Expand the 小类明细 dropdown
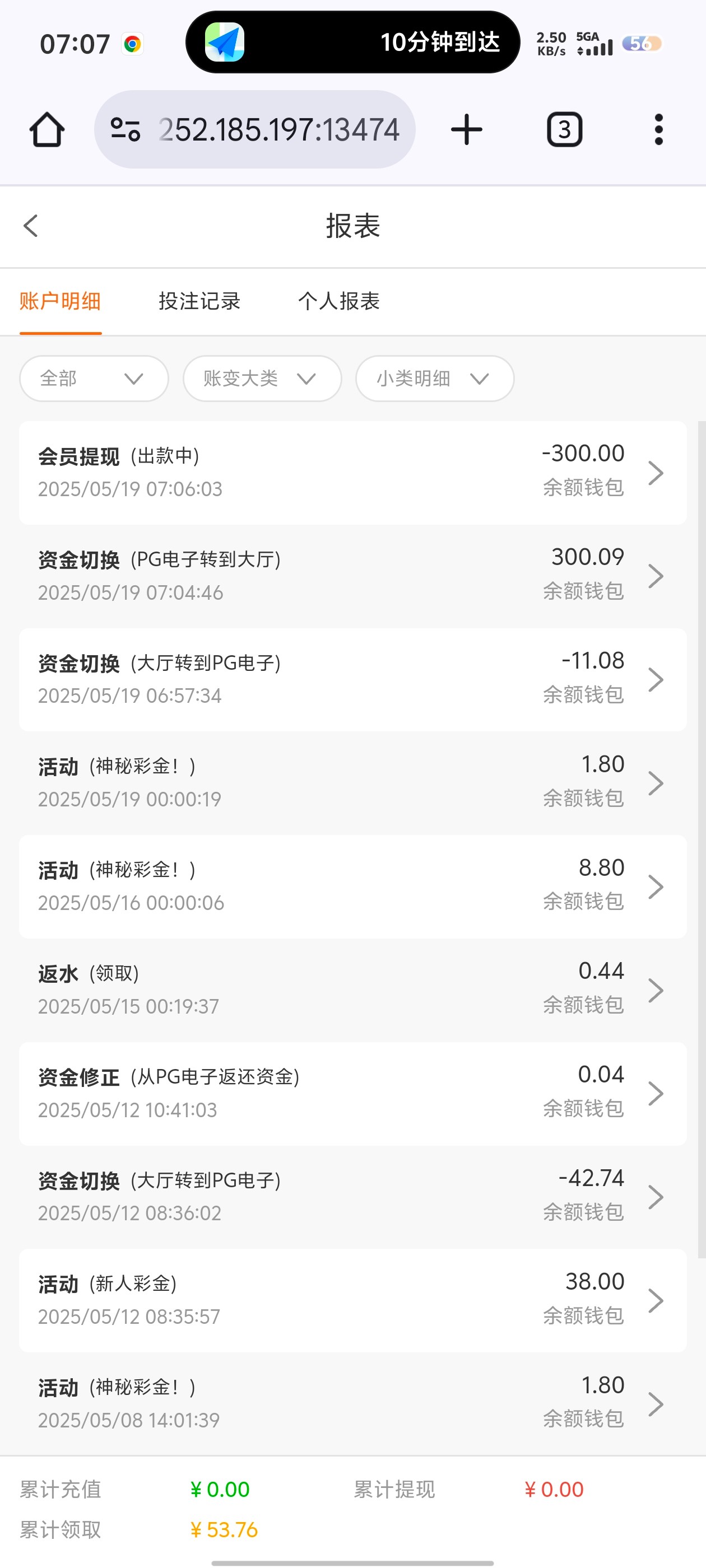Image resolution: width=706 pixels, height=1568 pixels. click(x=434, y=379)
